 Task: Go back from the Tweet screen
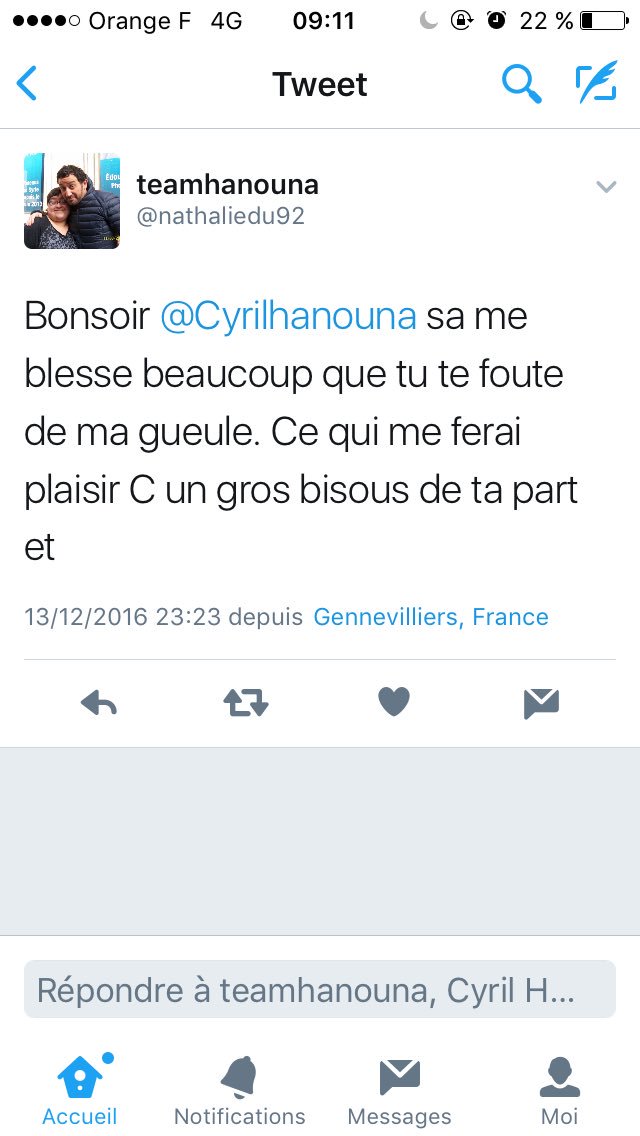28,84
